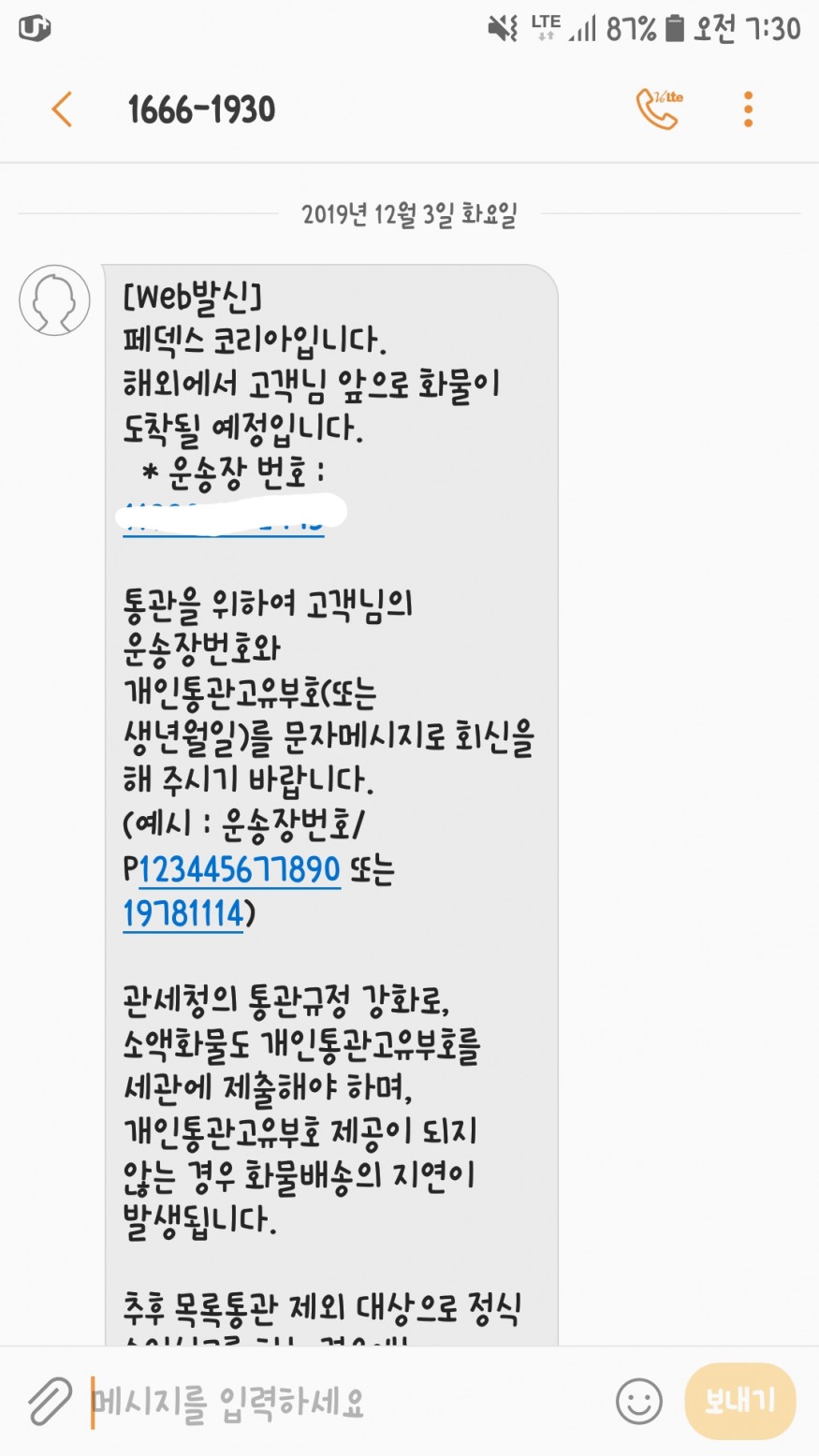Open the linked number 123445677890
The width and height of the screenshot is (819, 1456).
(240, 869)
